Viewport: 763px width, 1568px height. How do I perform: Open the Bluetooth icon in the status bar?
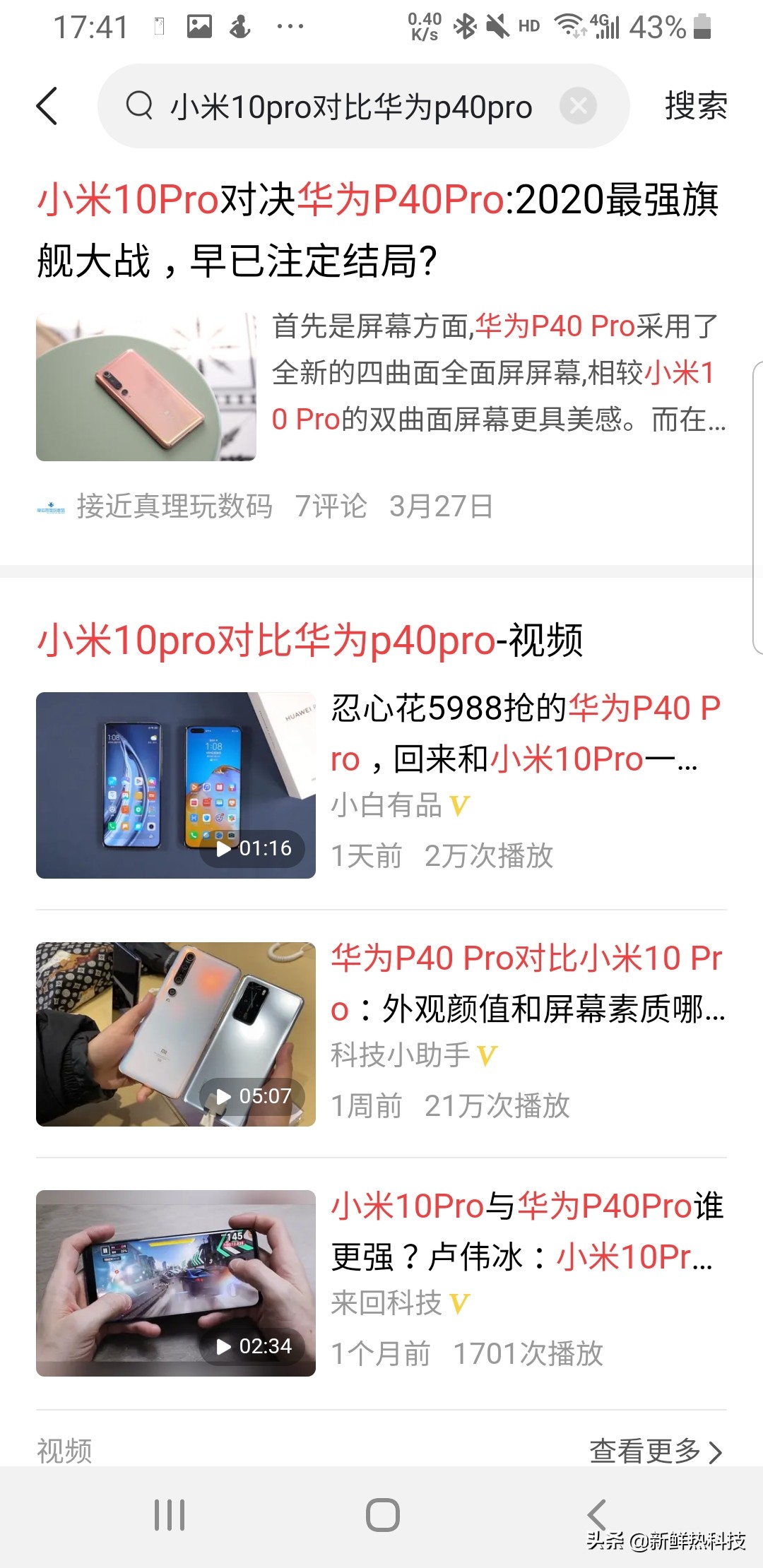coord(465,25)
